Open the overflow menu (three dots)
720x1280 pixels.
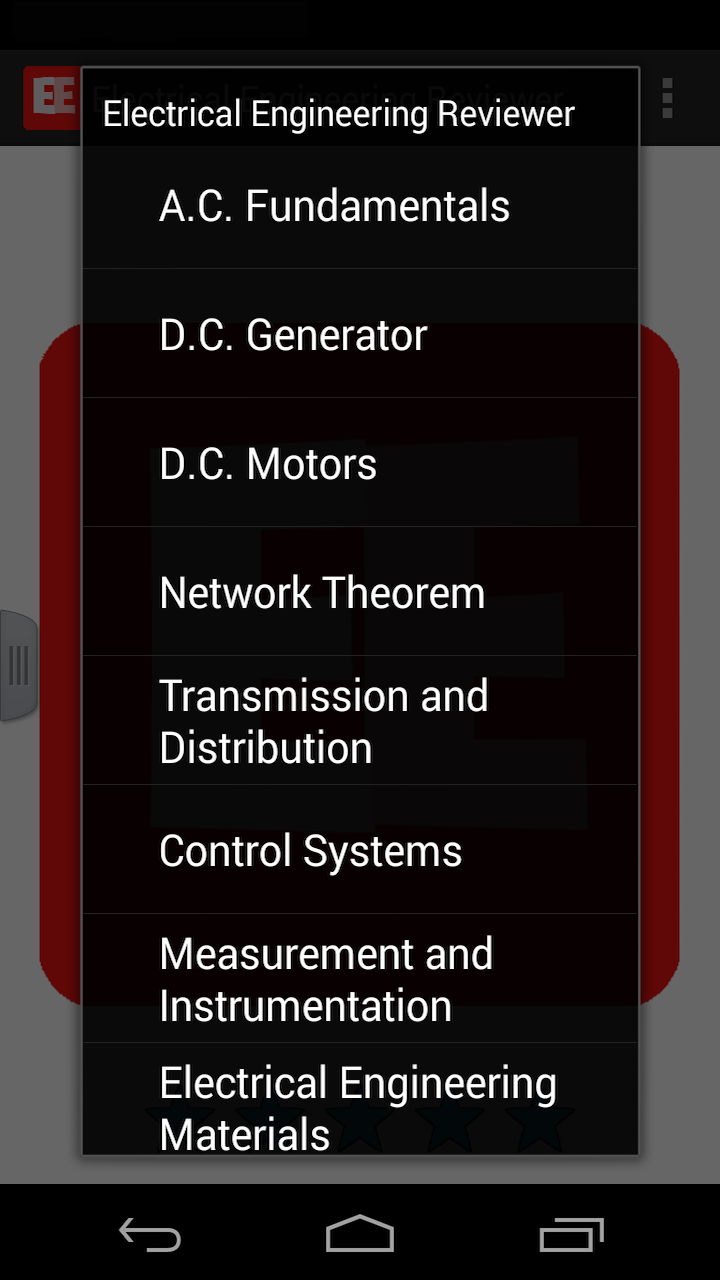click(x=667, y=98)
